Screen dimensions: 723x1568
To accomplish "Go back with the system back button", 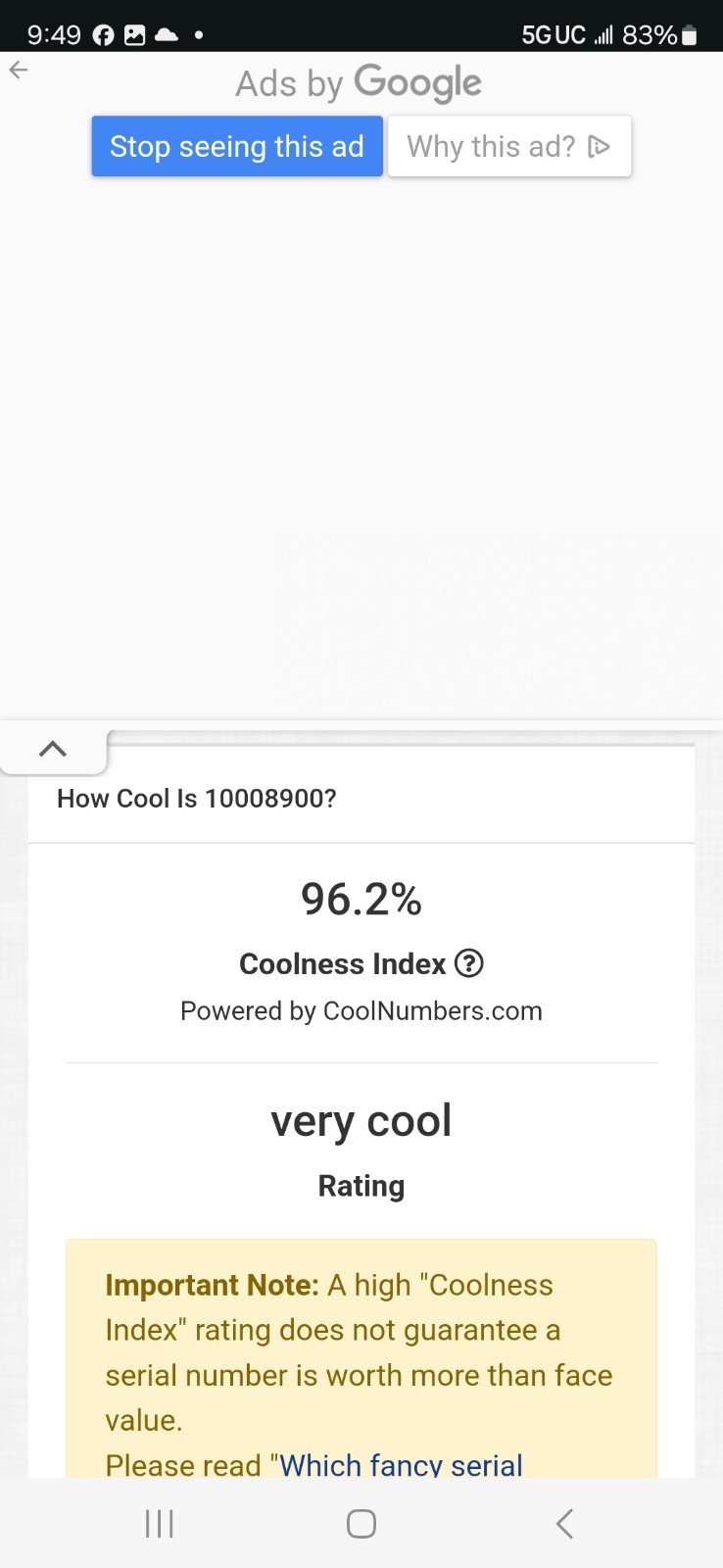I will (564, 1524).
